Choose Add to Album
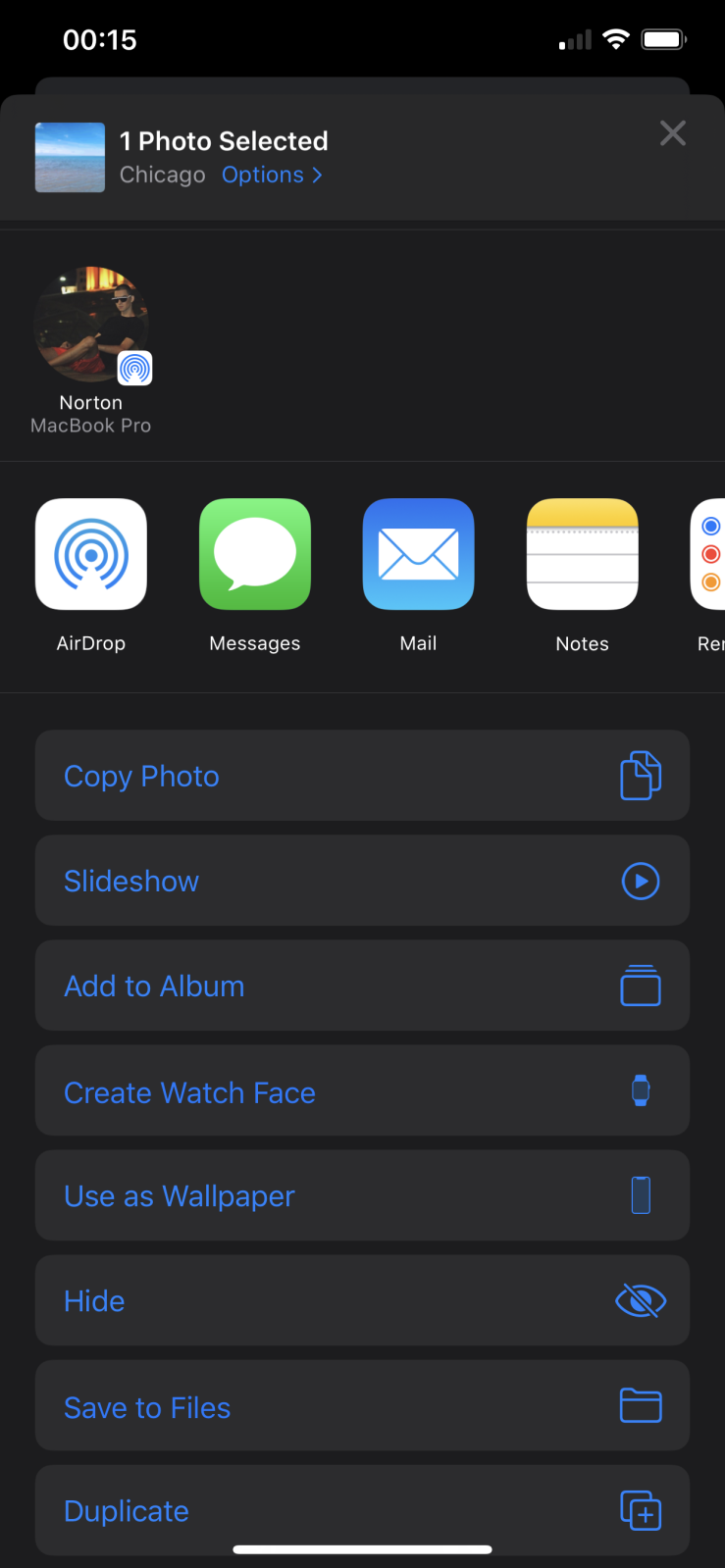This screenshot has height=1568, width=725. pyautogui.click(x=362, y=986)
